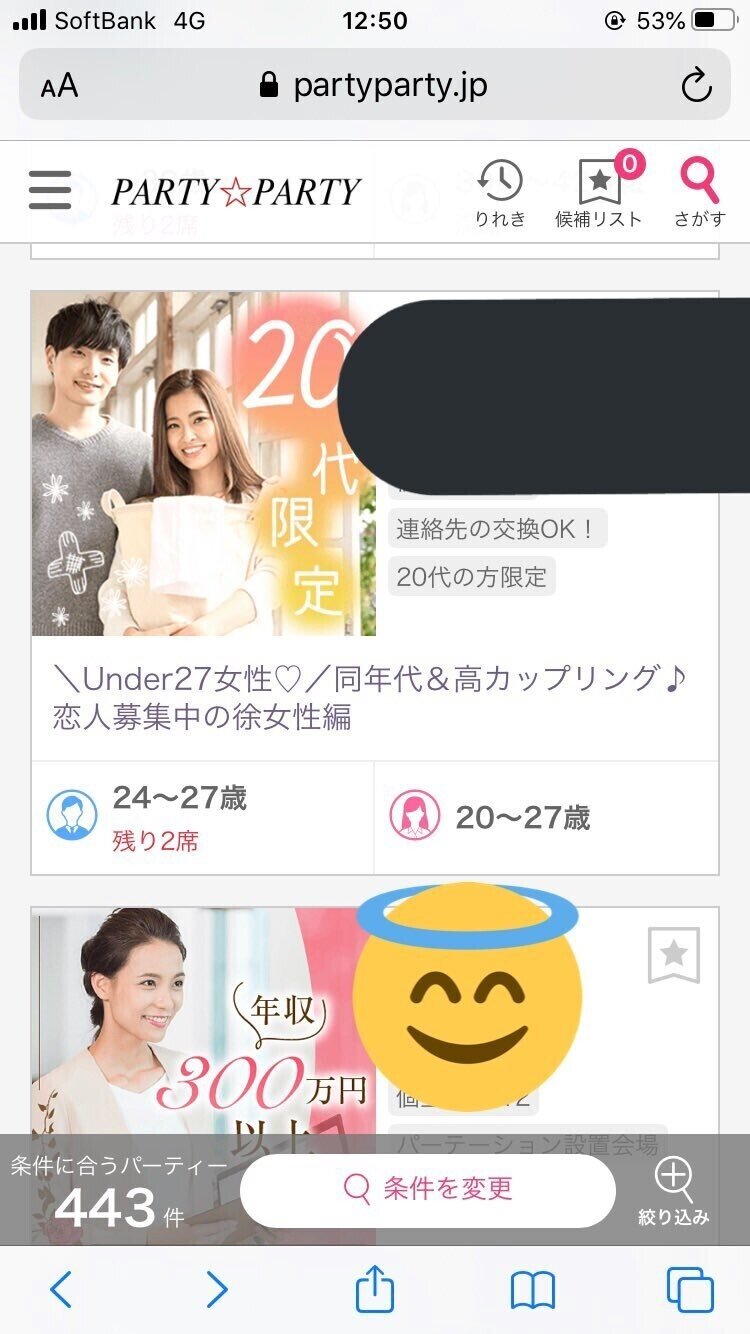750x1334 pixels.
Task: Show open Safari tabs
Action: [690, 1290]
